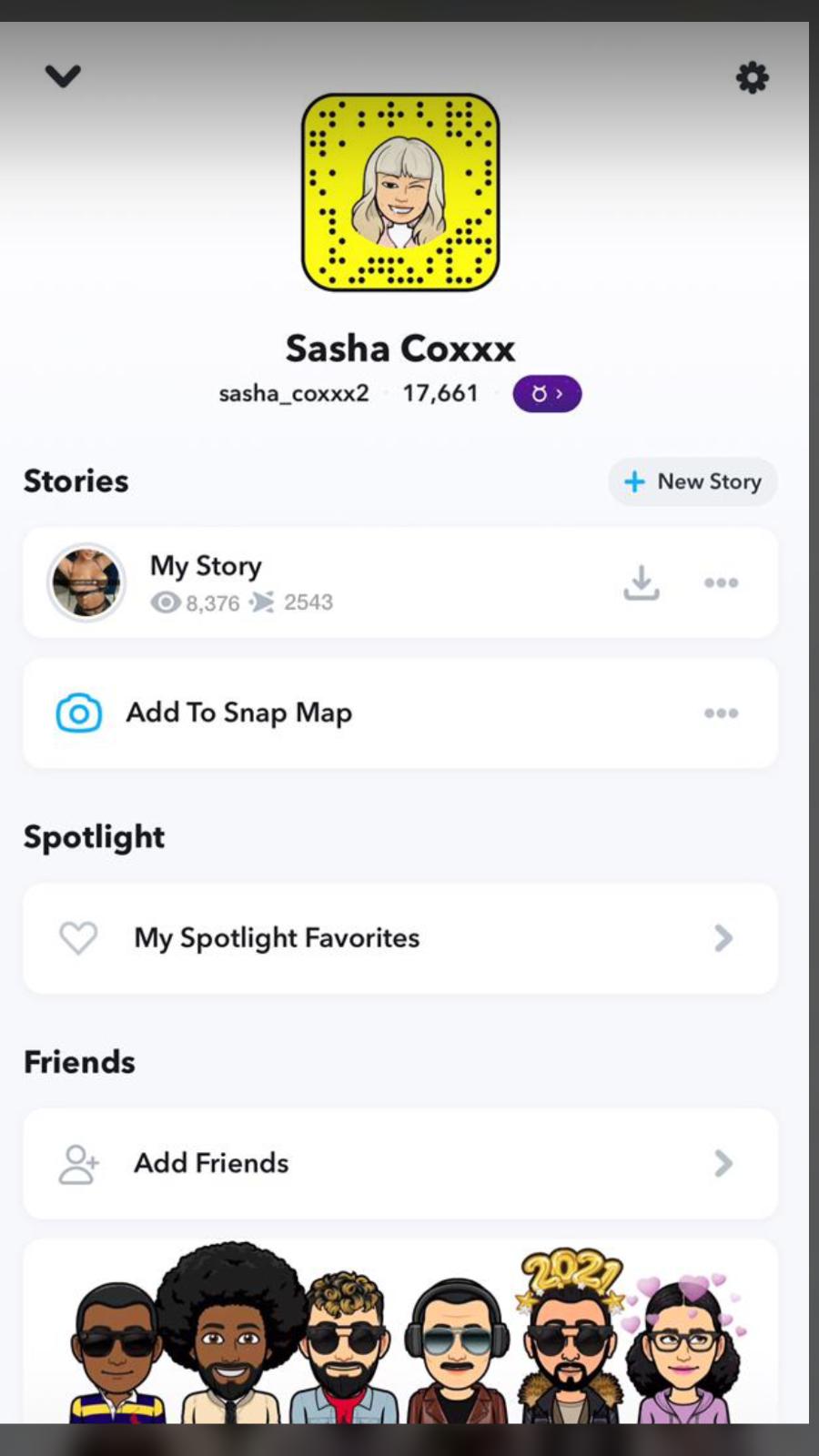Open the Snapcode profile picture
The image size is (819, 1456).
point(400,192)
